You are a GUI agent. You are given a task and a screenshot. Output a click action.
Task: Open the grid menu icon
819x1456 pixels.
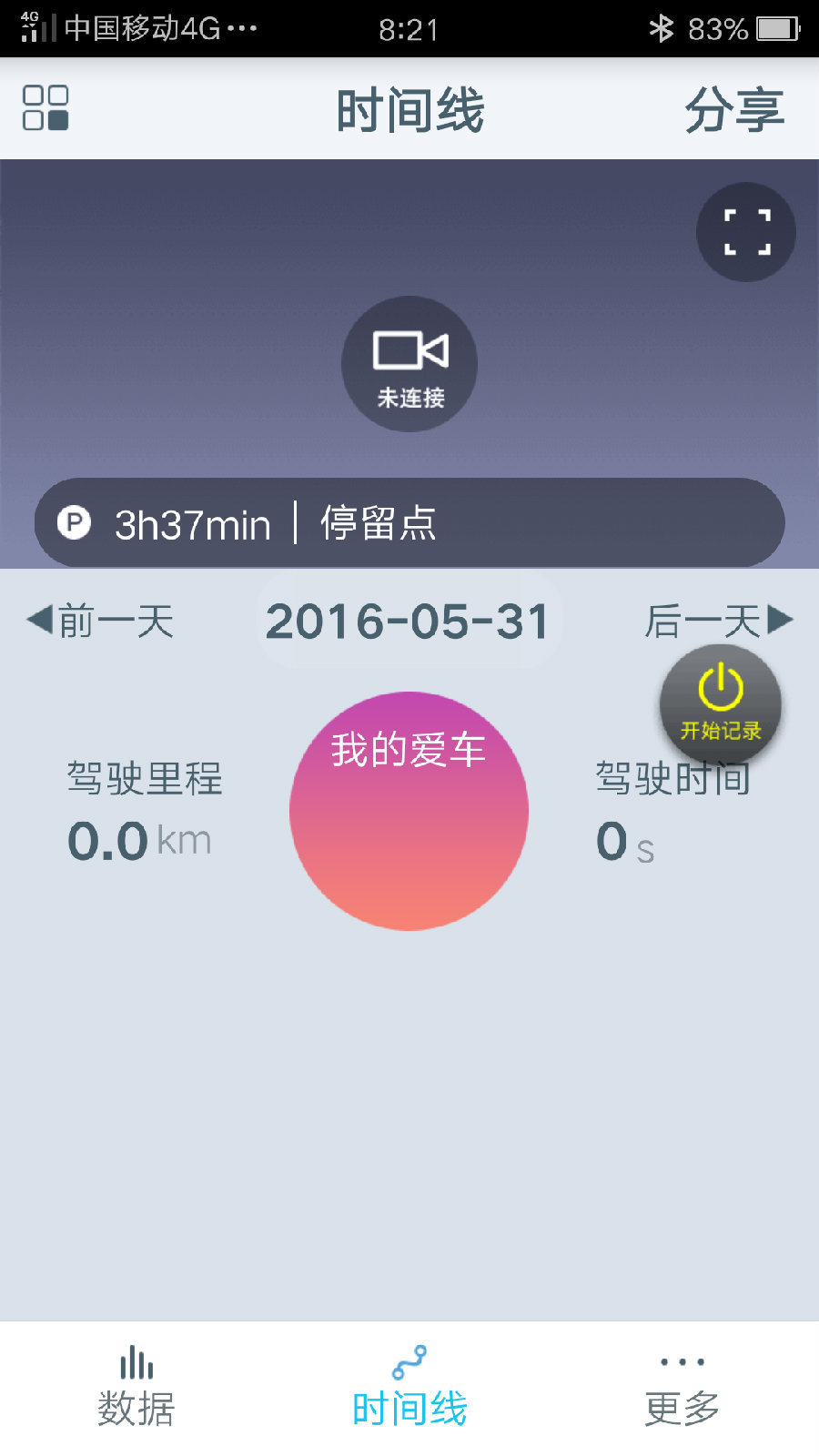[x=45, y=108]
